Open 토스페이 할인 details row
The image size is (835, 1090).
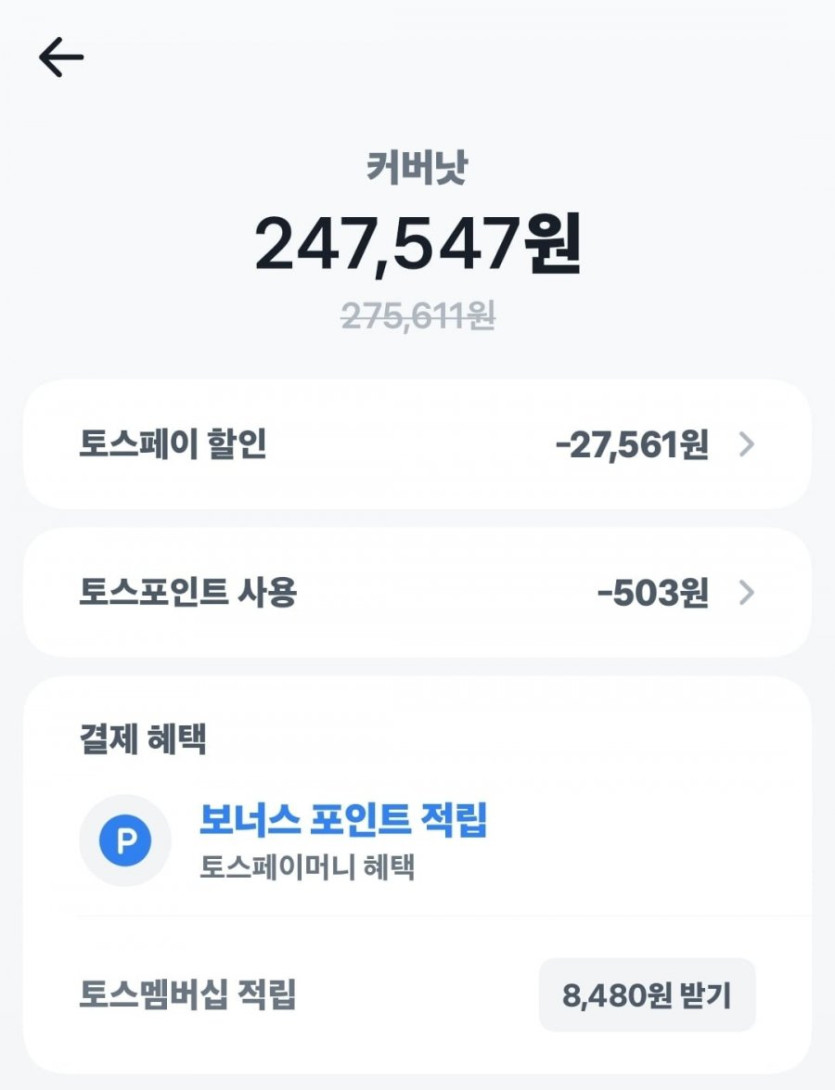pos(417,445)
